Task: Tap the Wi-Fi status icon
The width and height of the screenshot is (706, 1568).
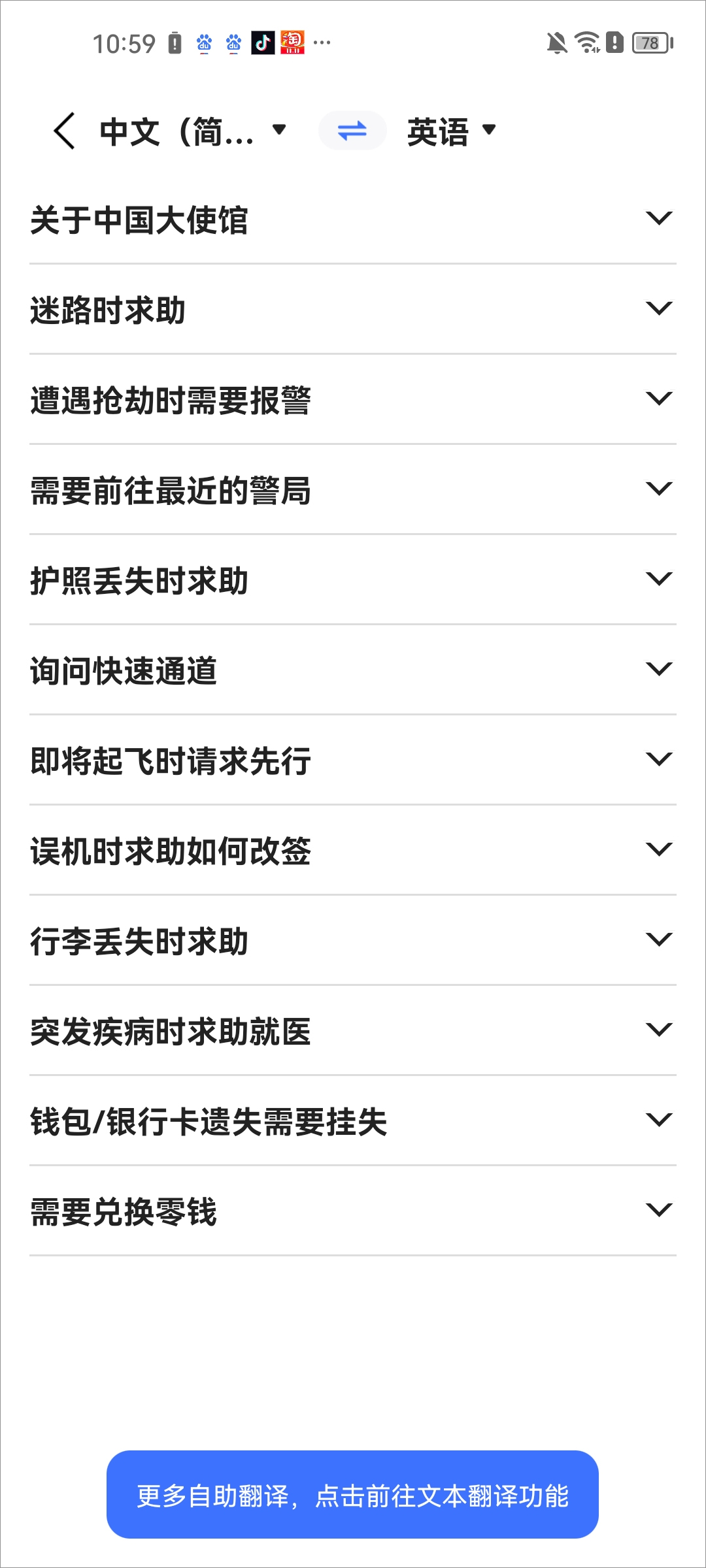Action: [x=586, y=43]
